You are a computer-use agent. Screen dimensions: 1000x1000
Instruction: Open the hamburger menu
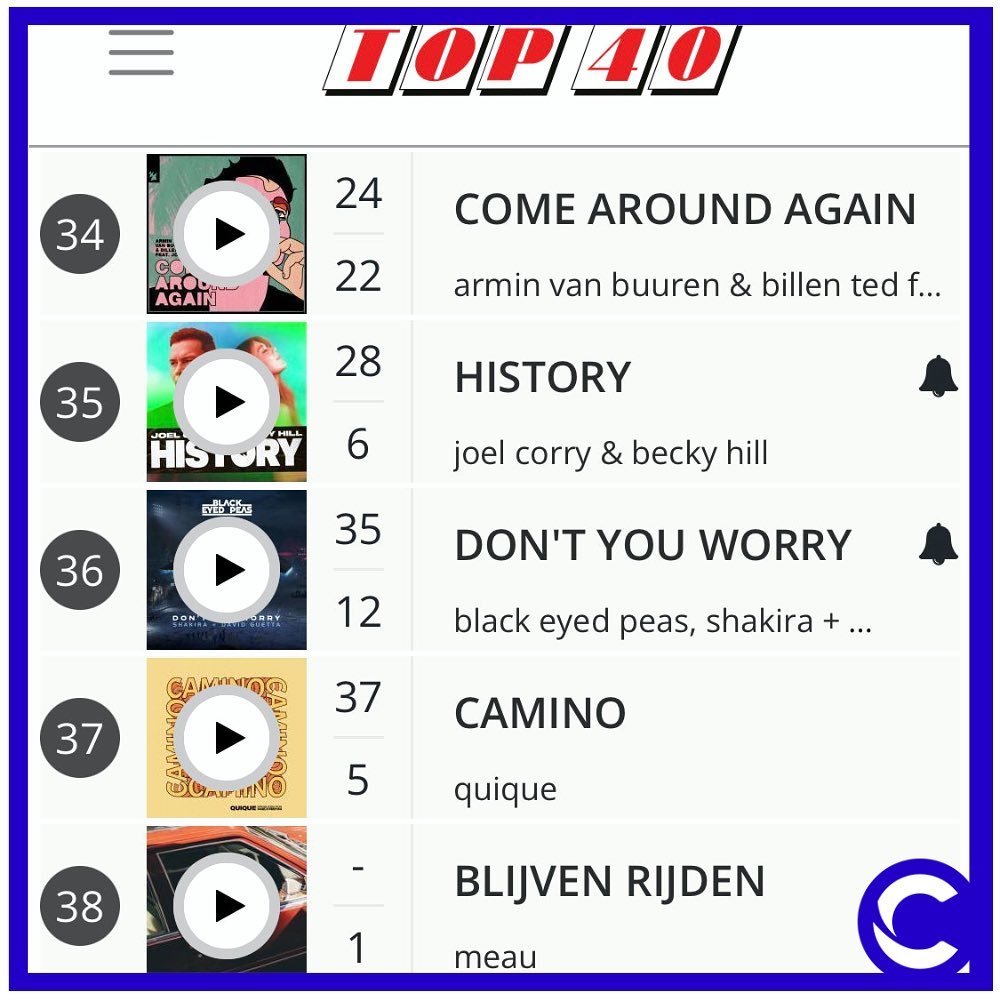[x=141, y=52]
